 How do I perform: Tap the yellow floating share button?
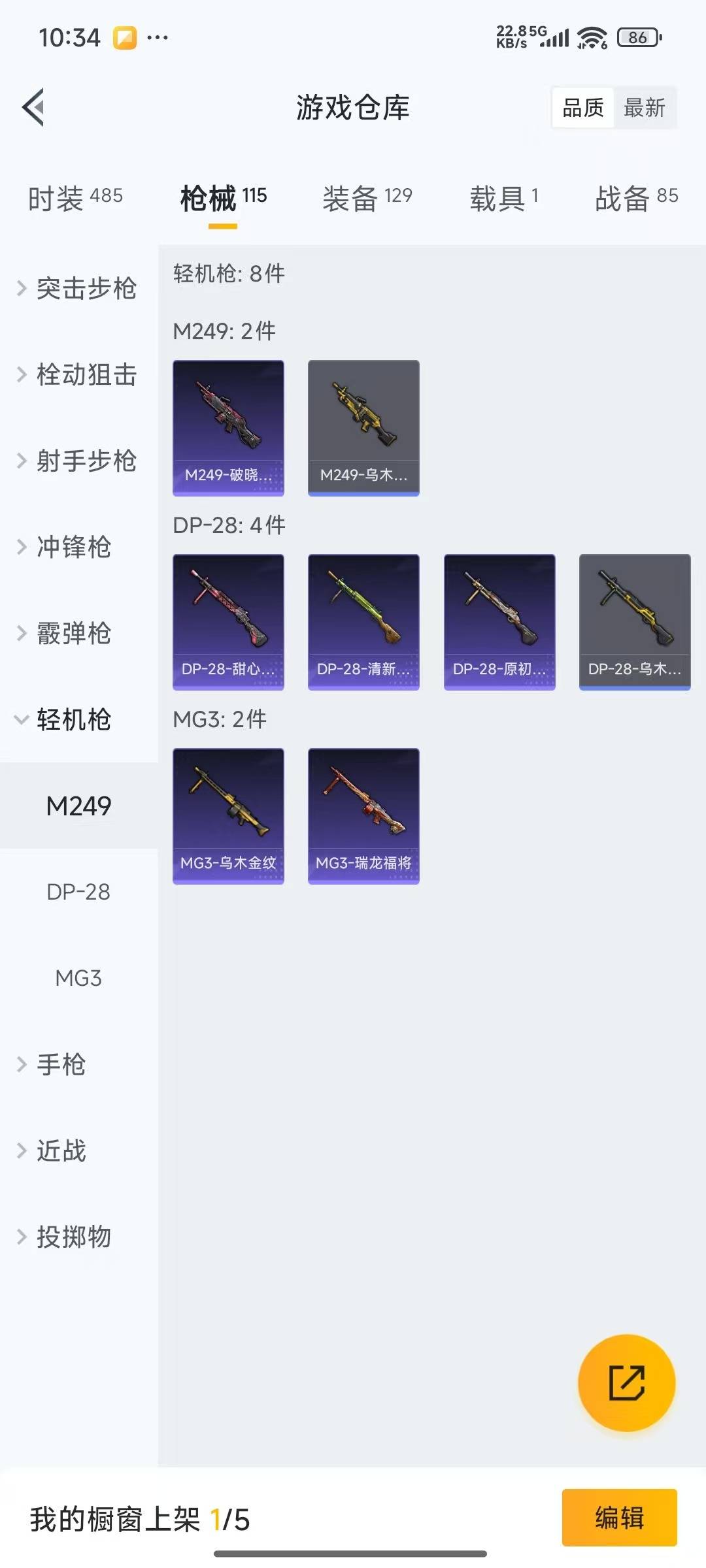click(x=626, y=1383)
